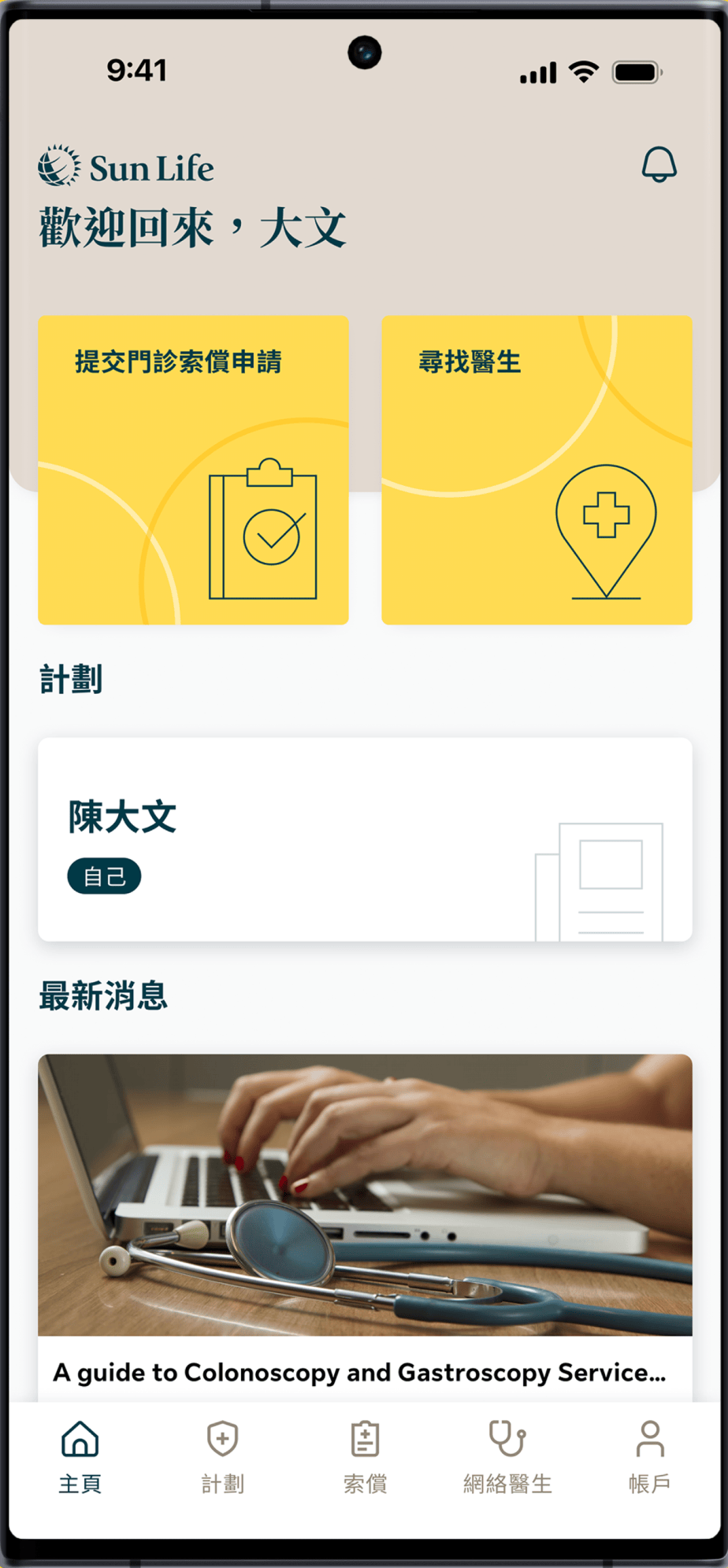This screenshot has width=728, height=1568.
Task: Open the notifications bell
Action: (659, 165)
